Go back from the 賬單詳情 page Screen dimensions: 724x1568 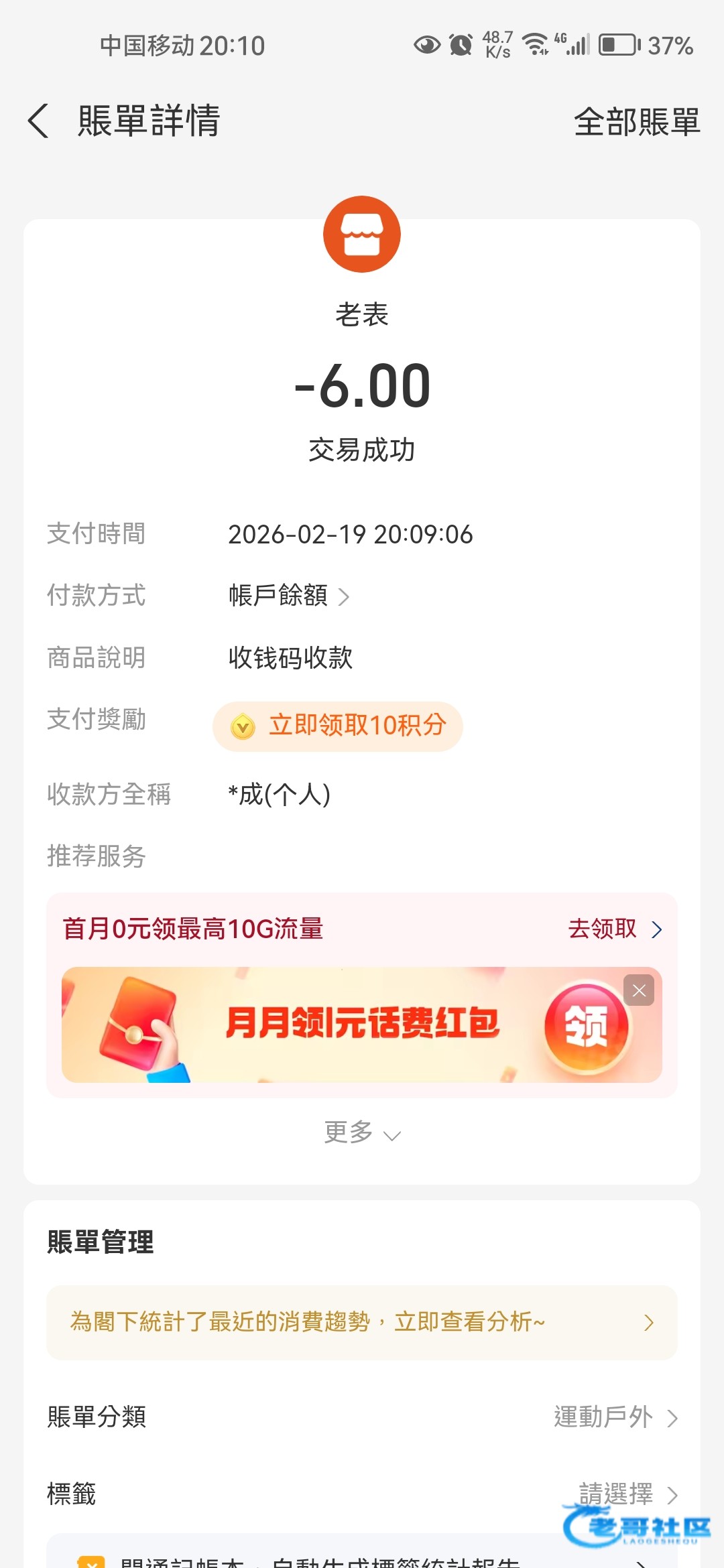(x=39, y=121)
